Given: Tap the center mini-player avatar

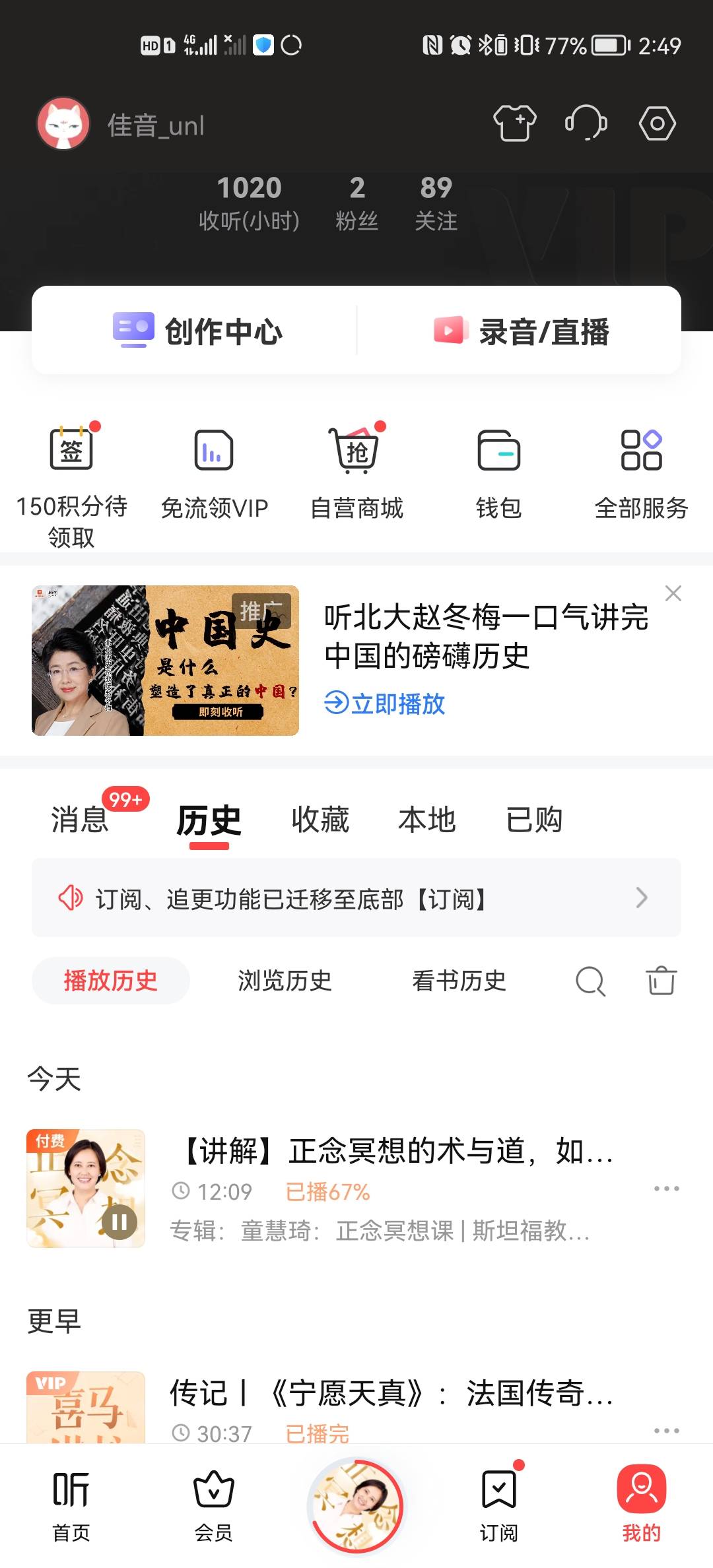Looking at the screenshot, I should coord(356,1505).
